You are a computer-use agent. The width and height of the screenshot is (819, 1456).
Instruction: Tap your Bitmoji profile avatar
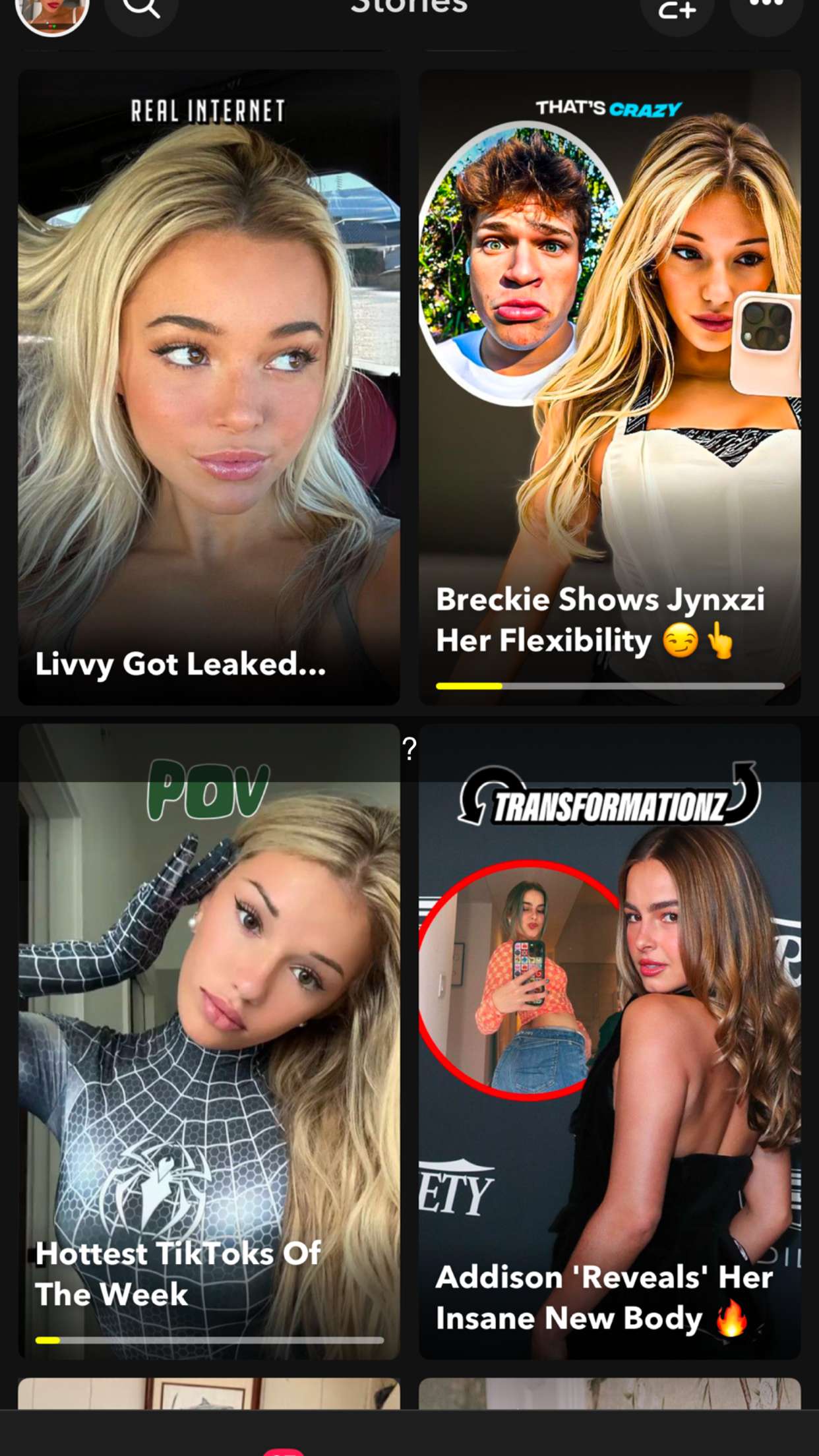click(51, 10)
